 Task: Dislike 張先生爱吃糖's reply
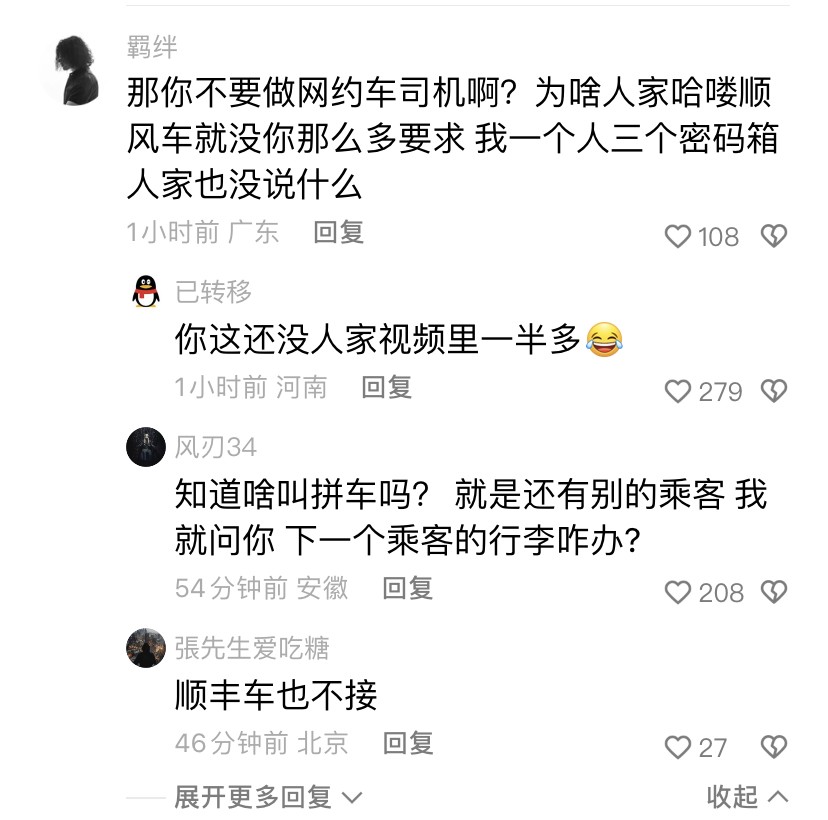(773, 747)
